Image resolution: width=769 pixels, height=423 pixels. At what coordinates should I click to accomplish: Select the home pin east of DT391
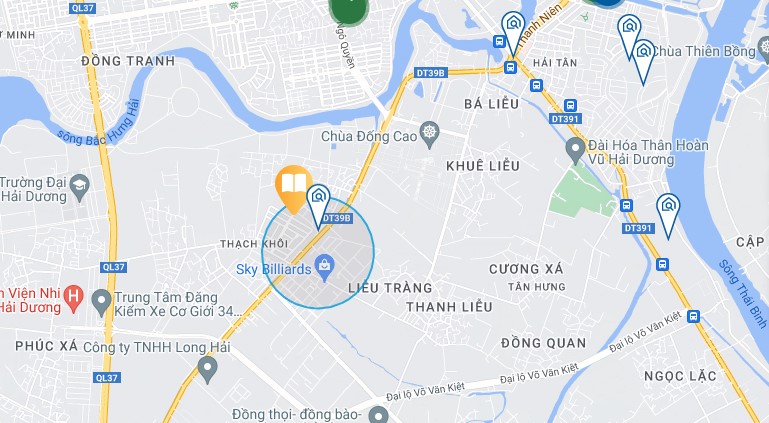click(x=668, y=208)
